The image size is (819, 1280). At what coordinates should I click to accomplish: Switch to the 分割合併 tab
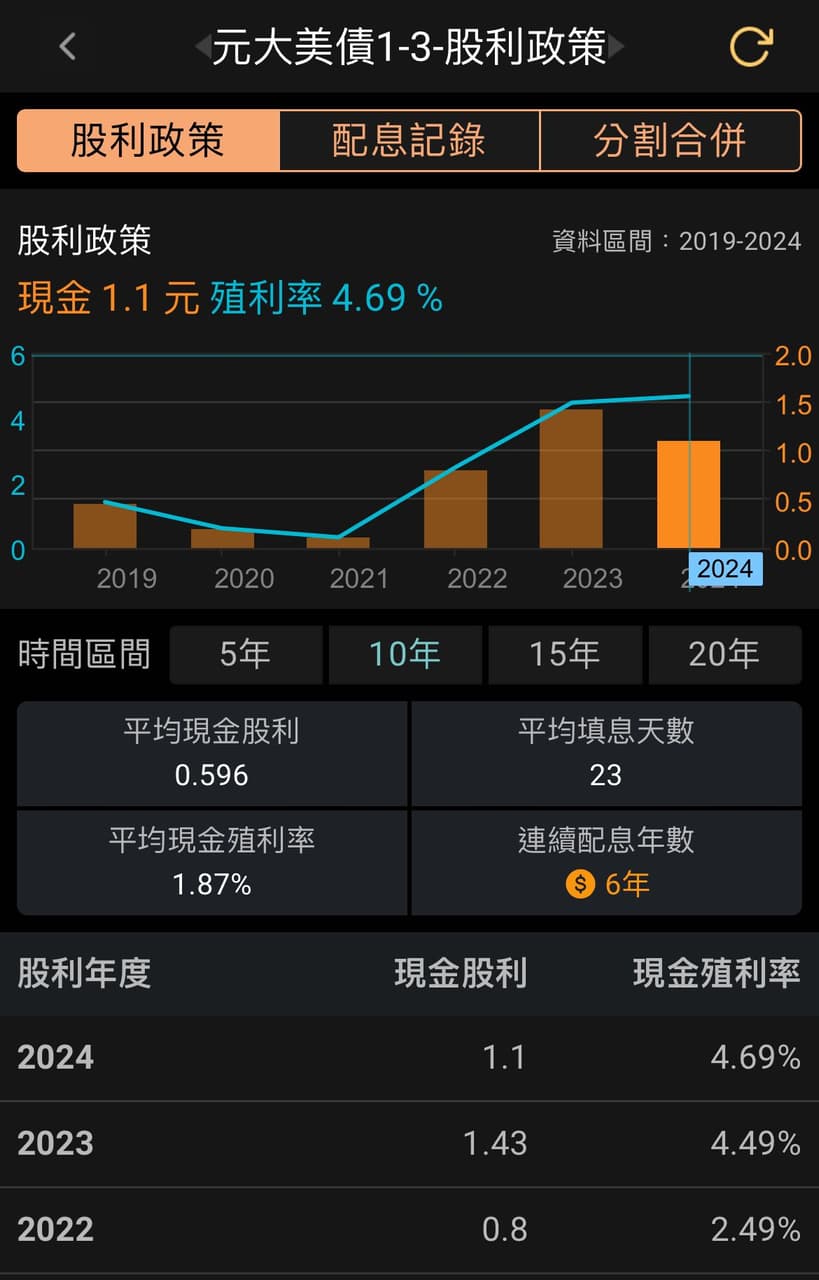(671, 142)
